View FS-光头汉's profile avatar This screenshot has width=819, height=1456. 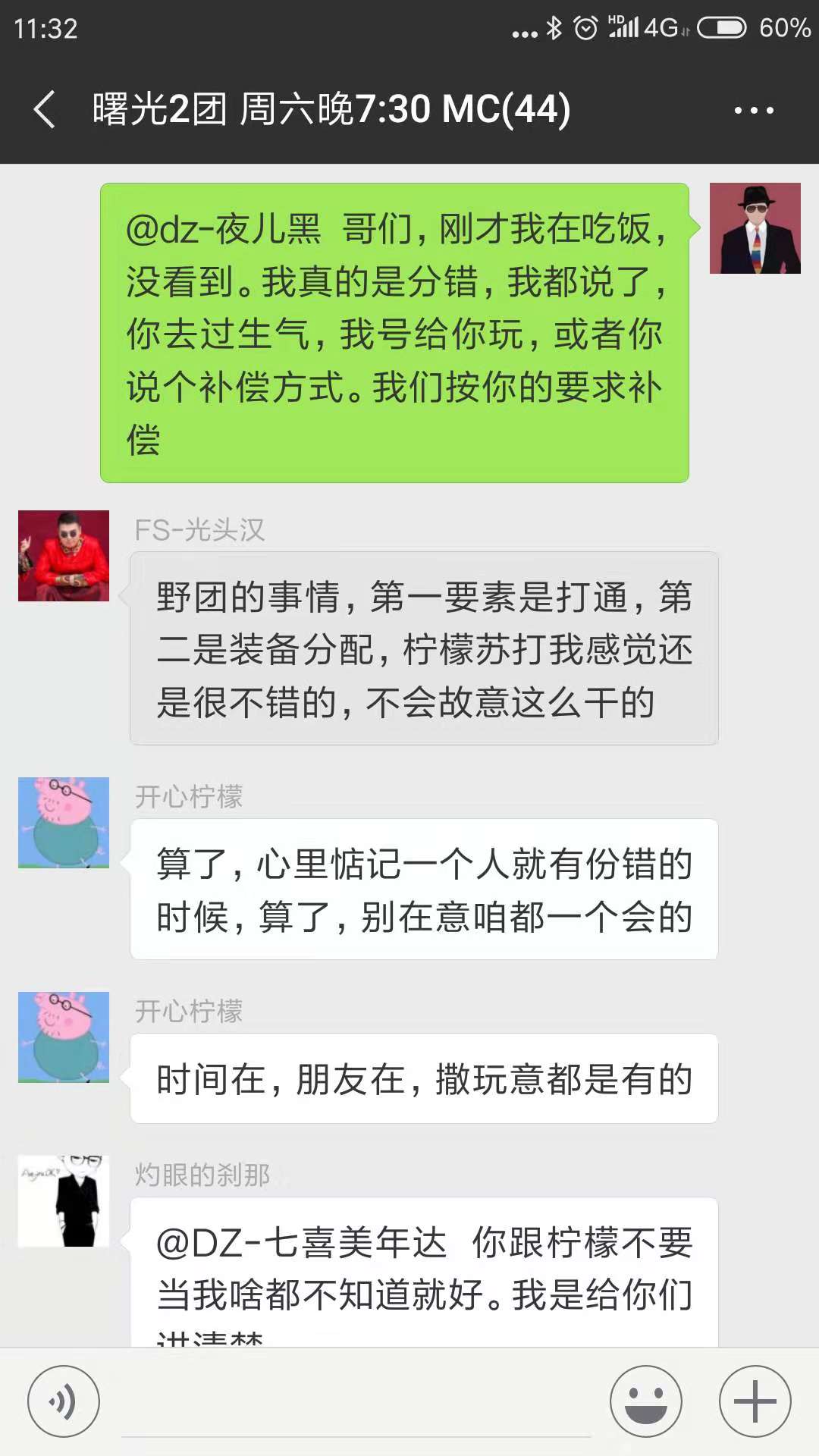coord(64,556)
